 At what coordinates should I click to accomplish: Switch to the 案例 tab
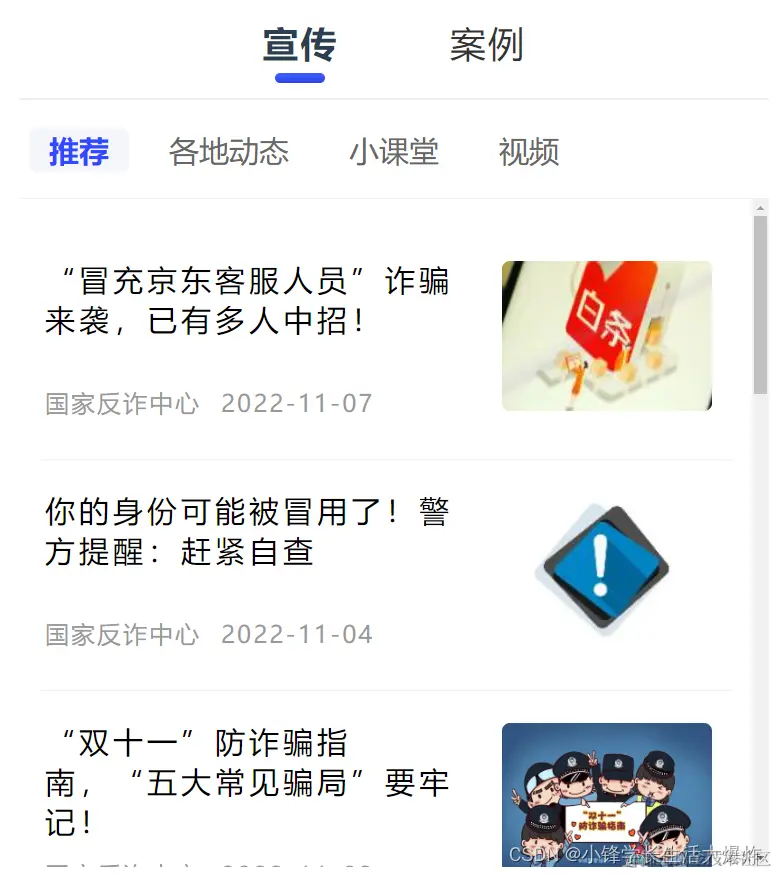486,45
